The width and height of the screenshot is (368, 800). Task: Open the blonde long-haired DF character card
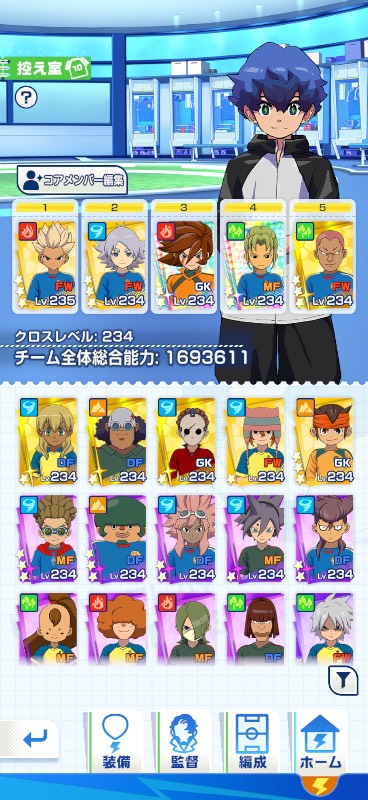point(47,441)
